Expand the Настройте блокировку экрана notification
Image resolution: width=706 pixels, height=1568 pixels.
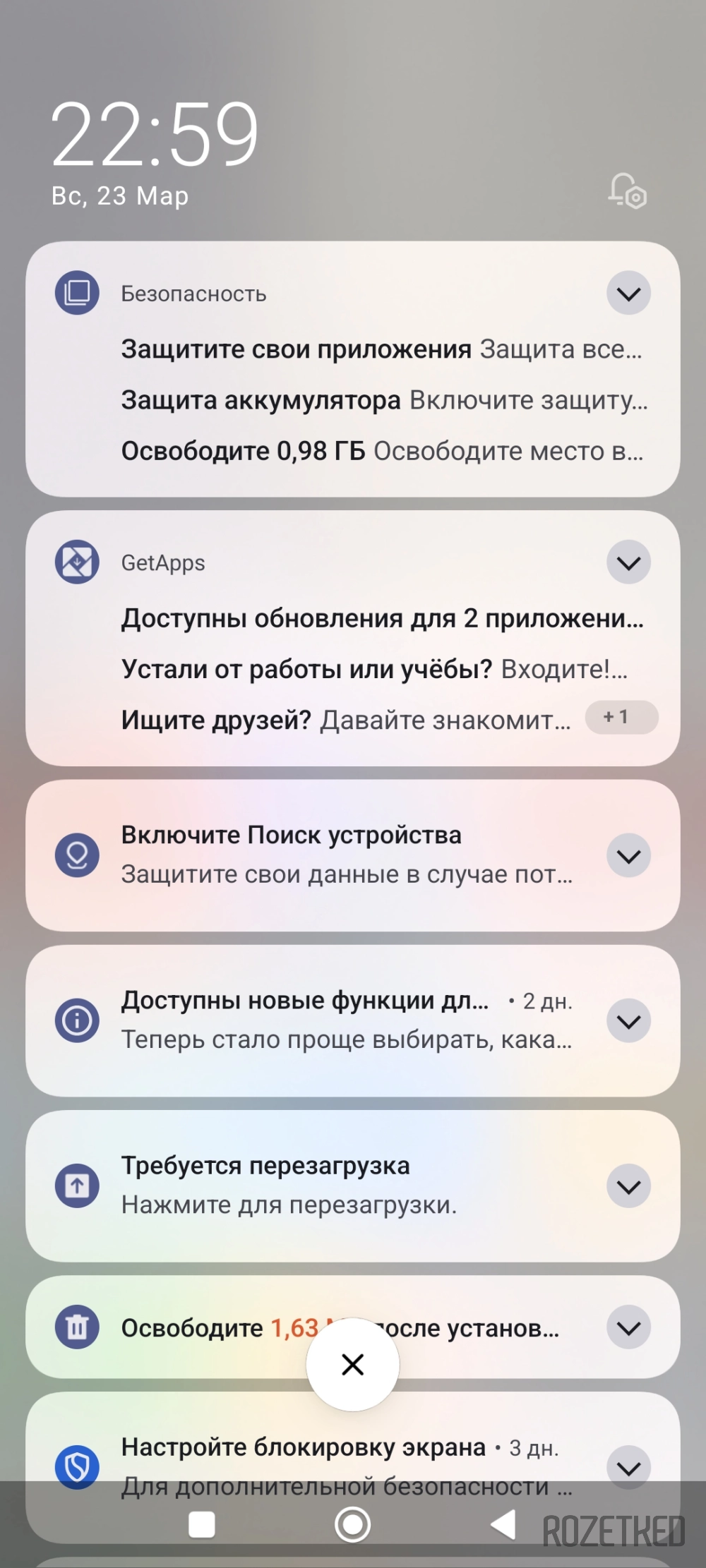click(x=628, y=1468)
